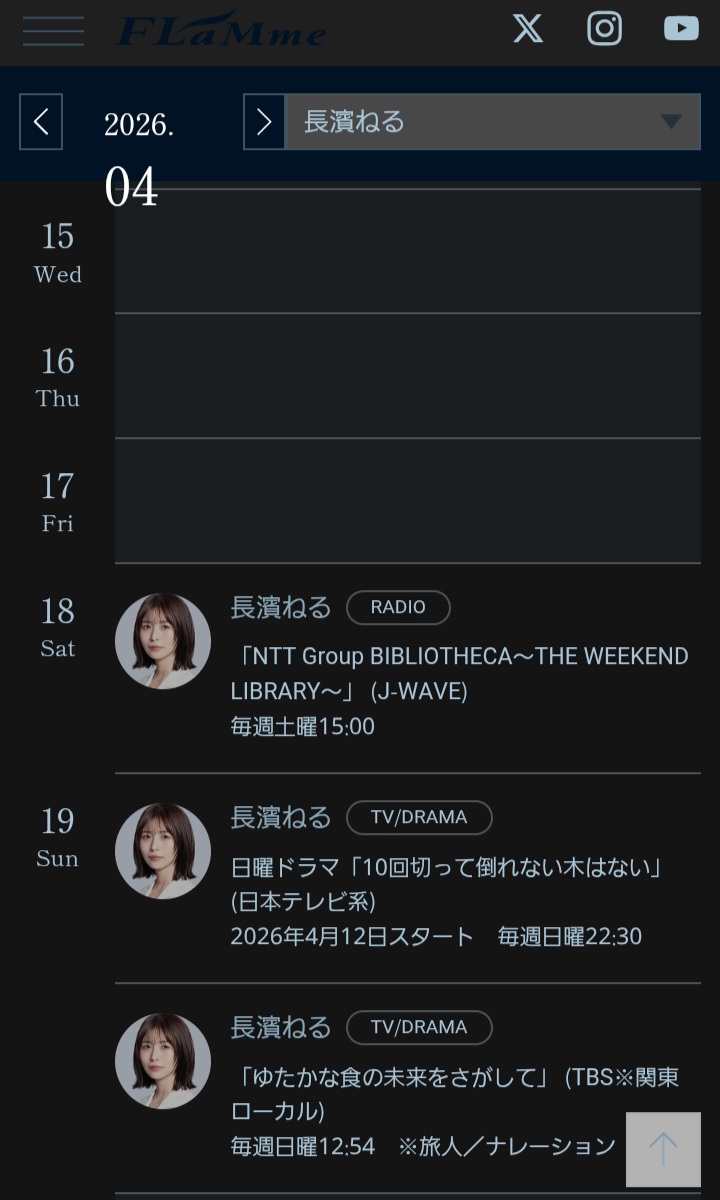This screenshot has width=720, height=1200.
Task: Open the hamburger menu
Action: [x=53, y=31]
